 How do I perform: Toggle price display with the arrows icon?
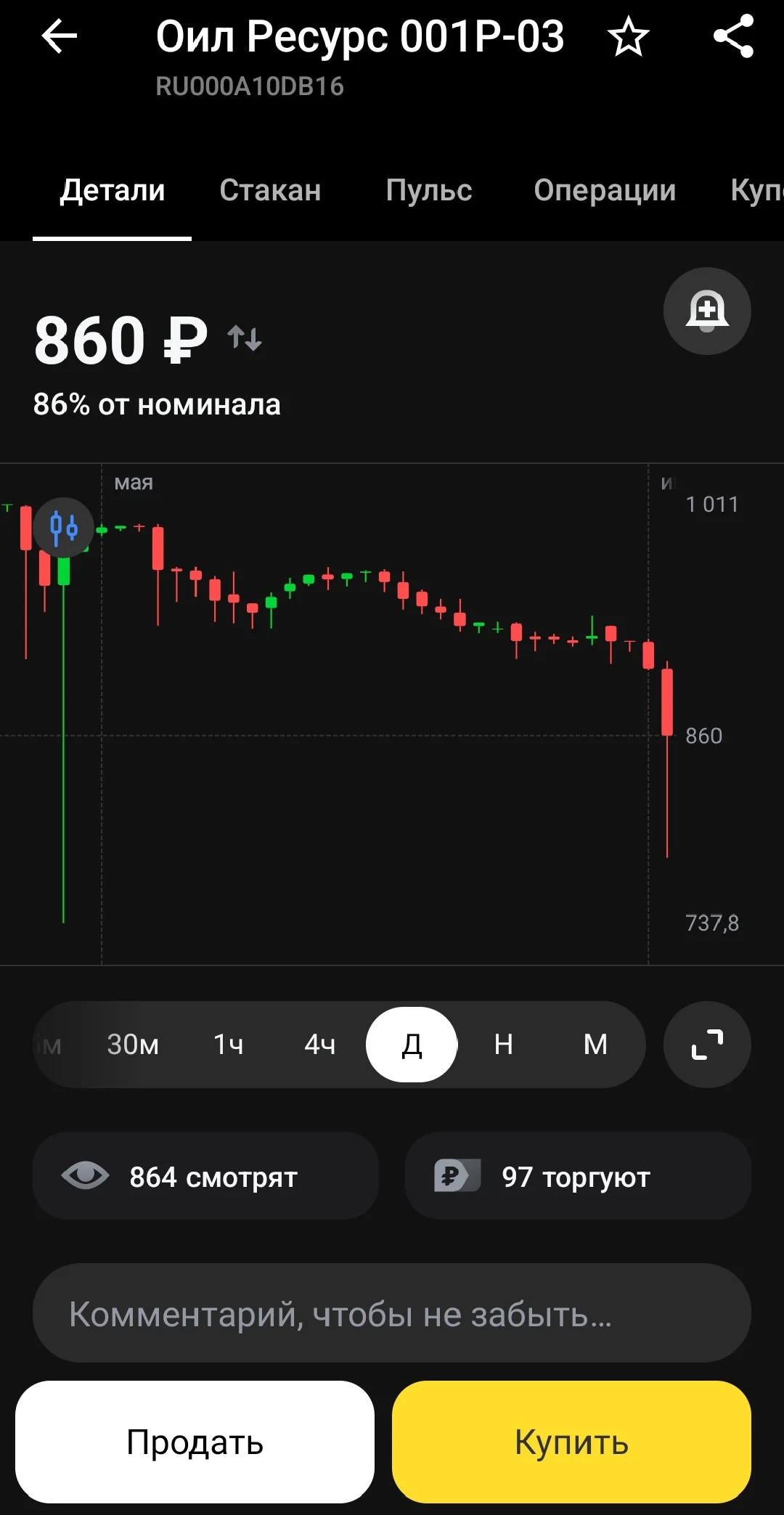pos(245,338)
